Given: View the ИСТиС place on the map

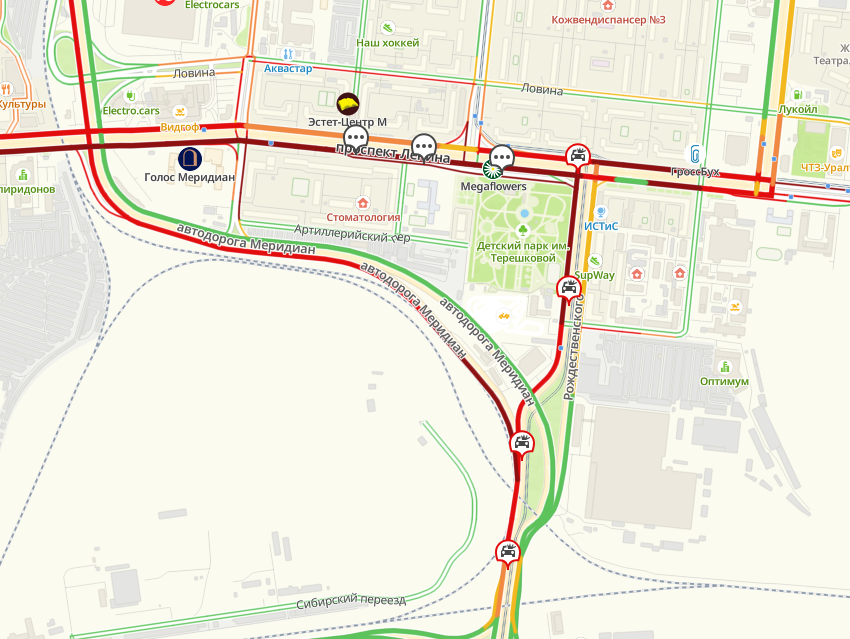Looking at the screenshot, I should point(601,211).
